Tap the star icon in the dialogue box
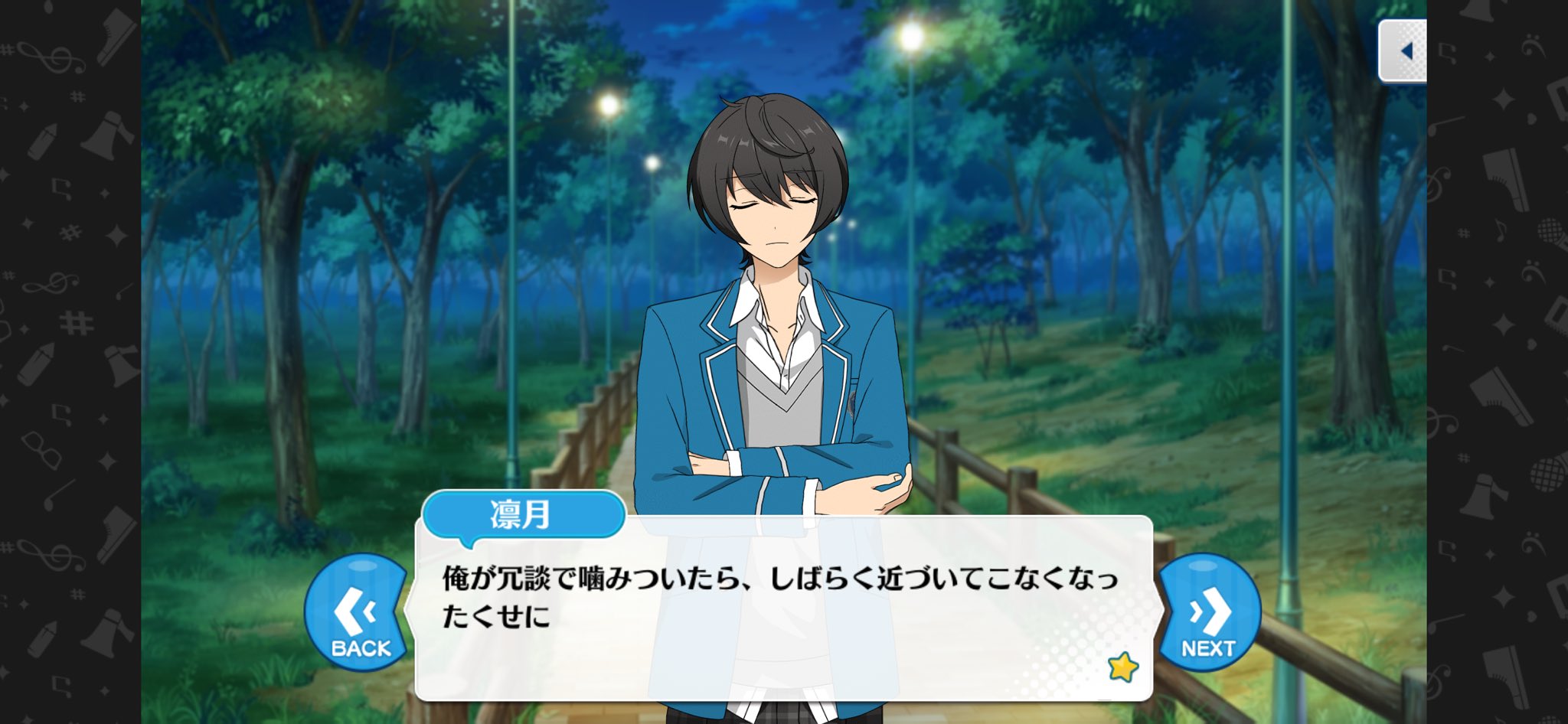Viewport: 1568px width, 724px height. pyautogui.click(x=1122, y=667)
